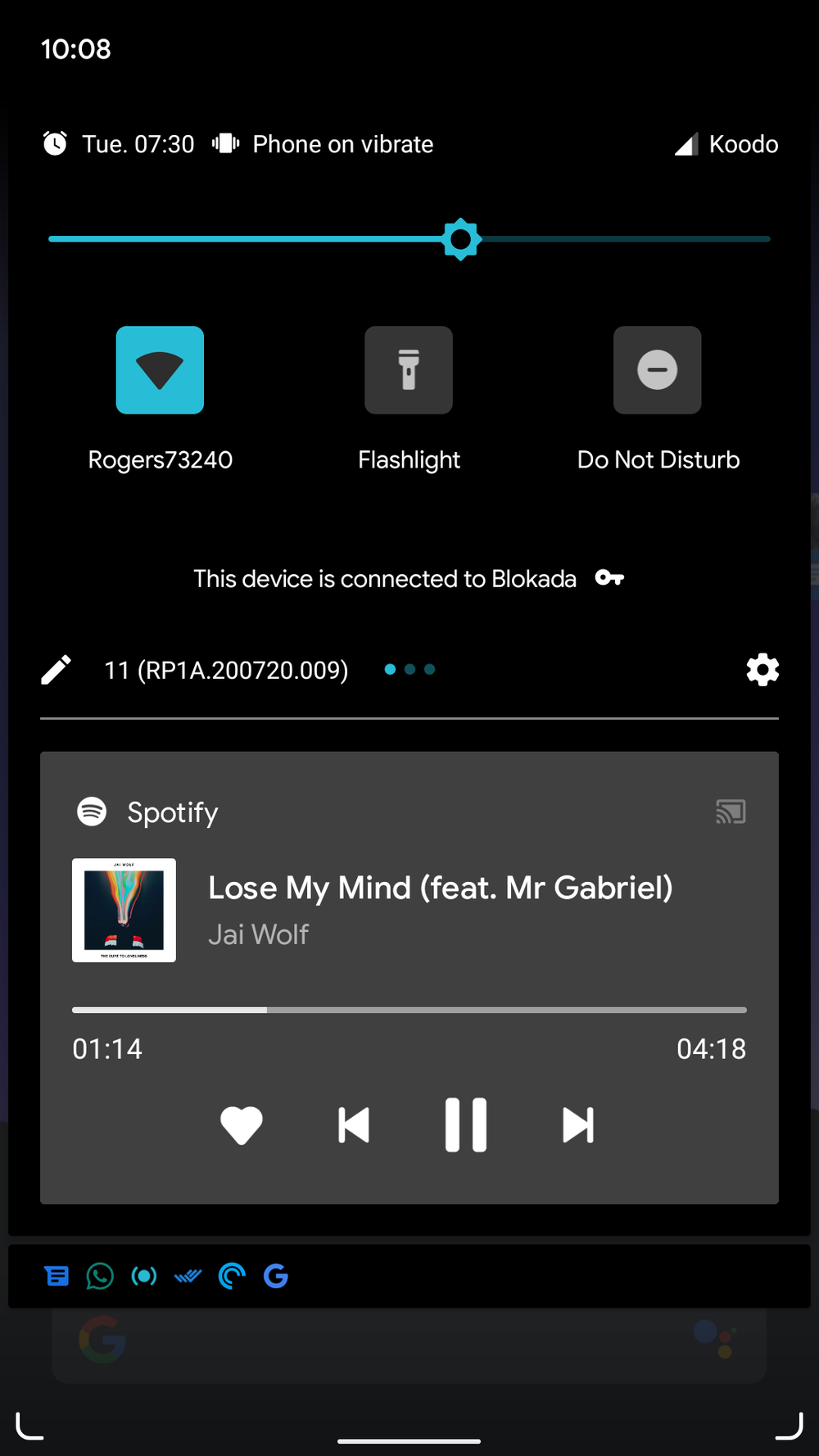This screenshot has width=819, height=1456.
Task: Like the song with heart icon
Action: 242,1125
